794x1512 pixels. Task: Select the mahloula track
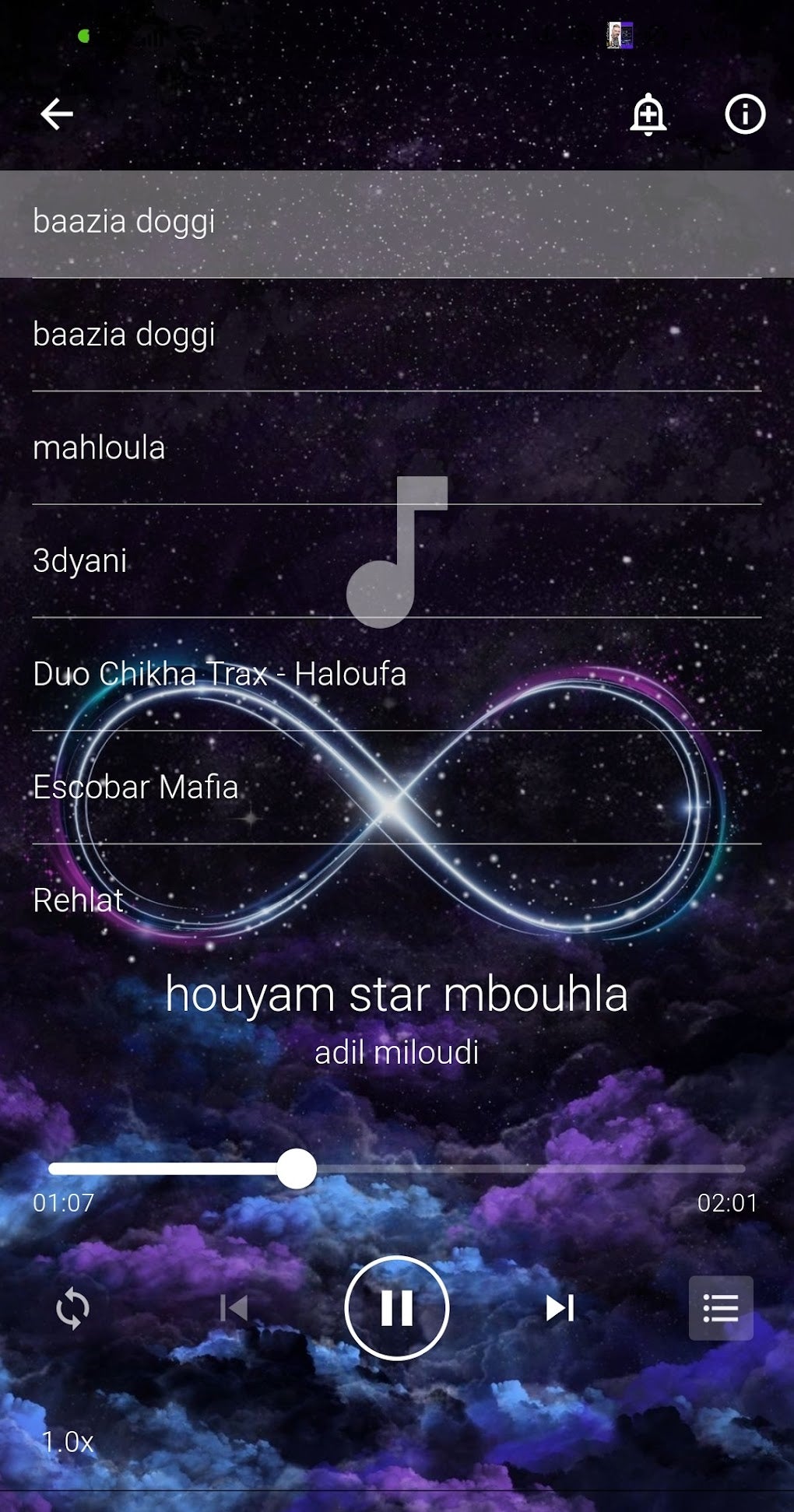pos(397,448)
